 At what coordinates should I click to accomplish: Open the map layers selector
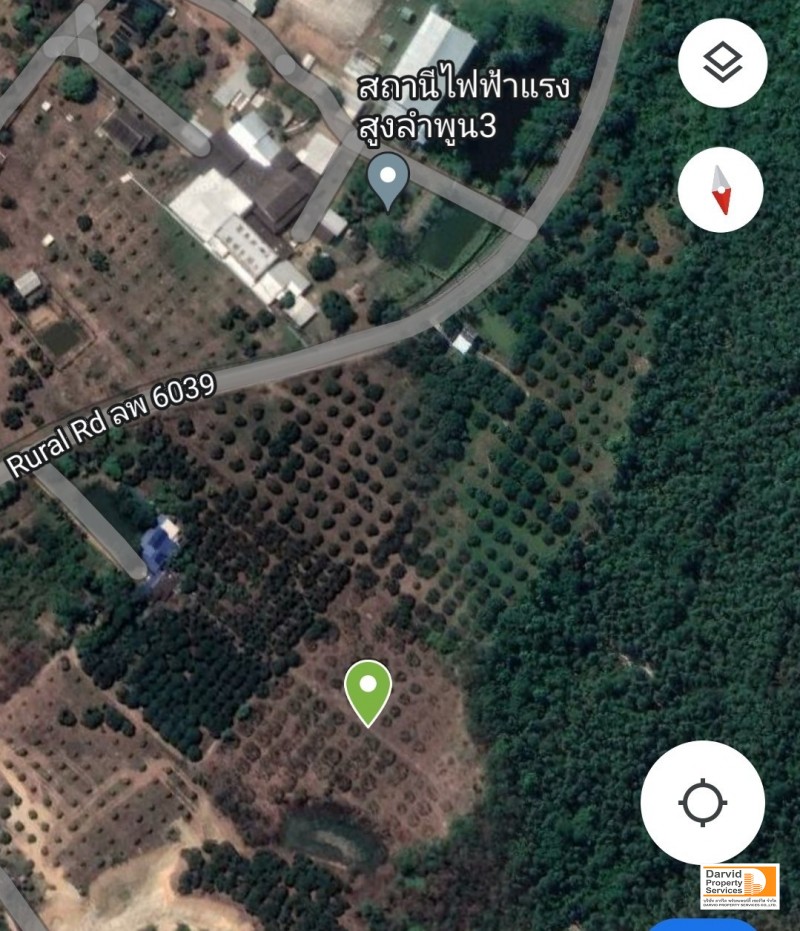(x=722, y=63)
